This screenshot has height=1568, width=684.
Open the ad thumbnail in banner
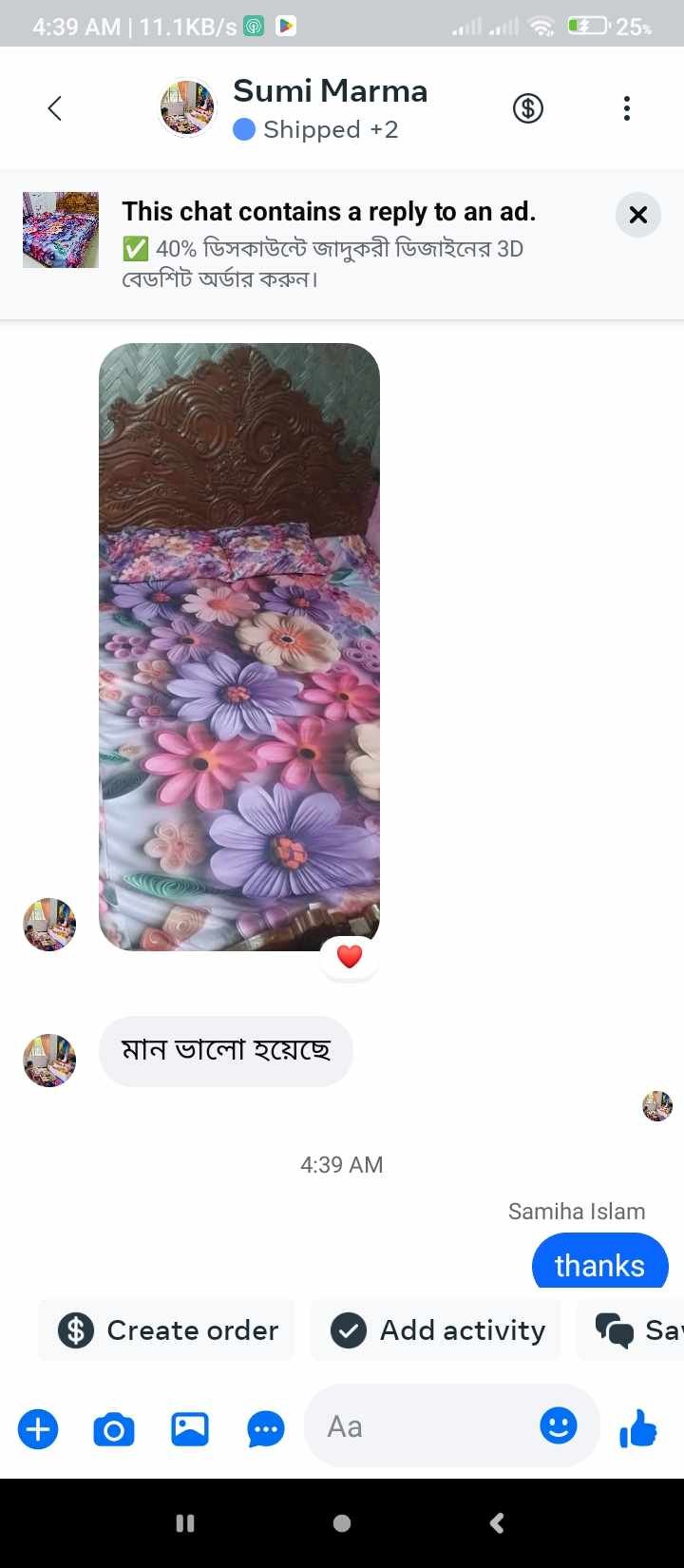point(61,230)
